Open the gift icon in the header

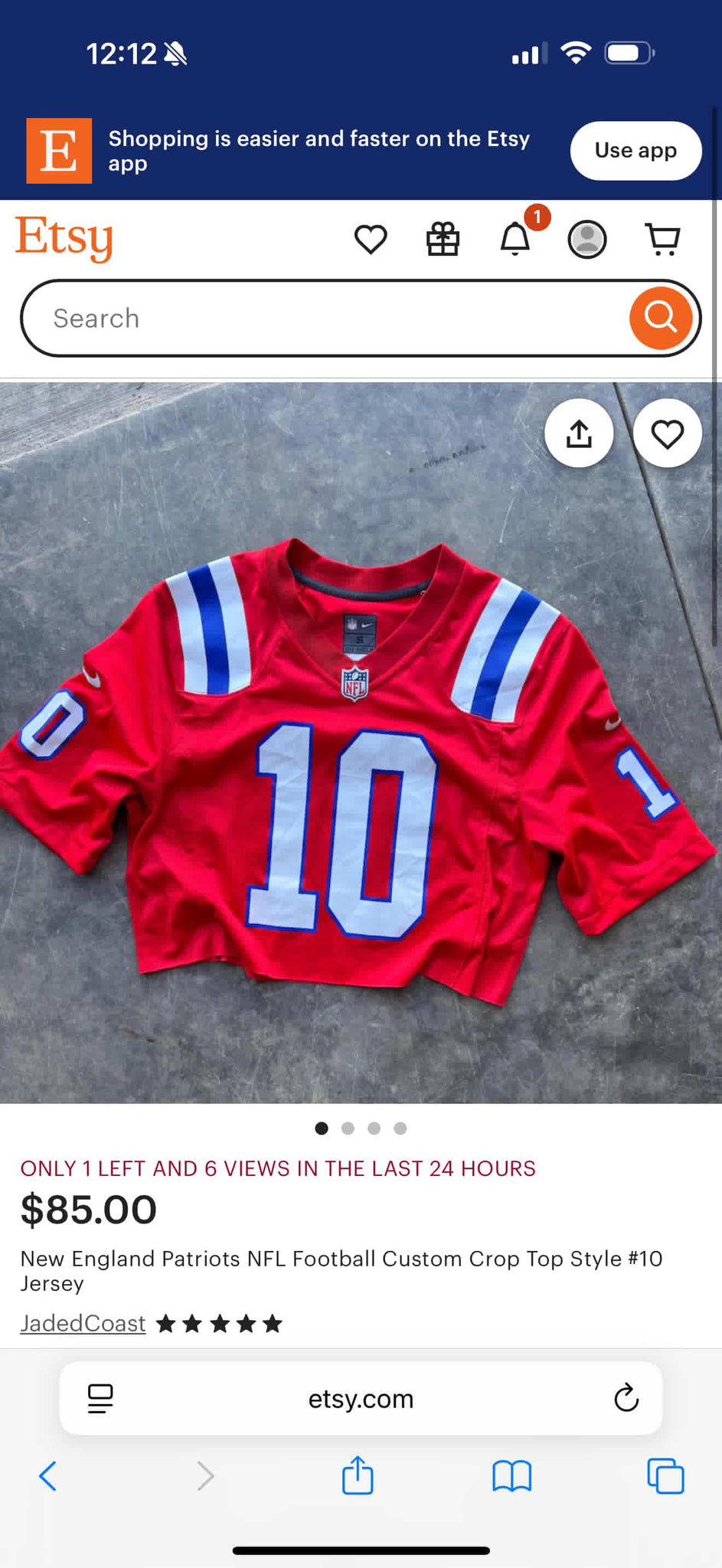click(x=443, y=240)
